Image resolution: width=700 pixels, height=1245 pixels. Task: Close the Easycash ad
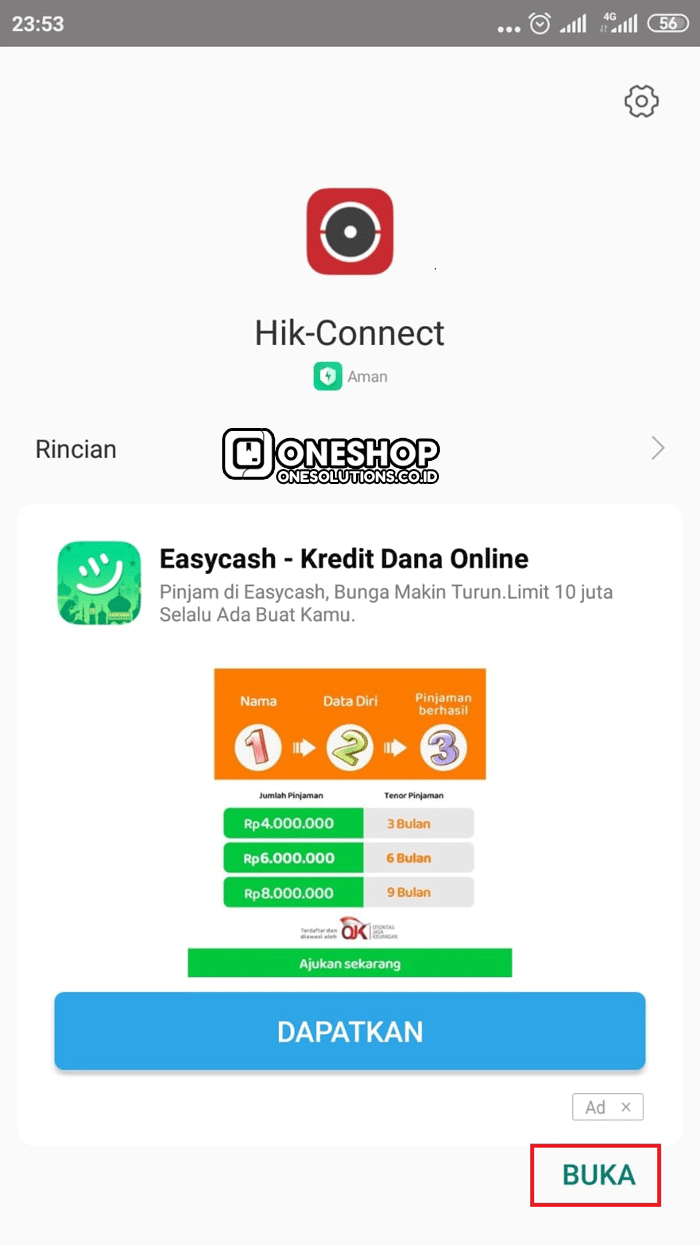point(626,1107)
